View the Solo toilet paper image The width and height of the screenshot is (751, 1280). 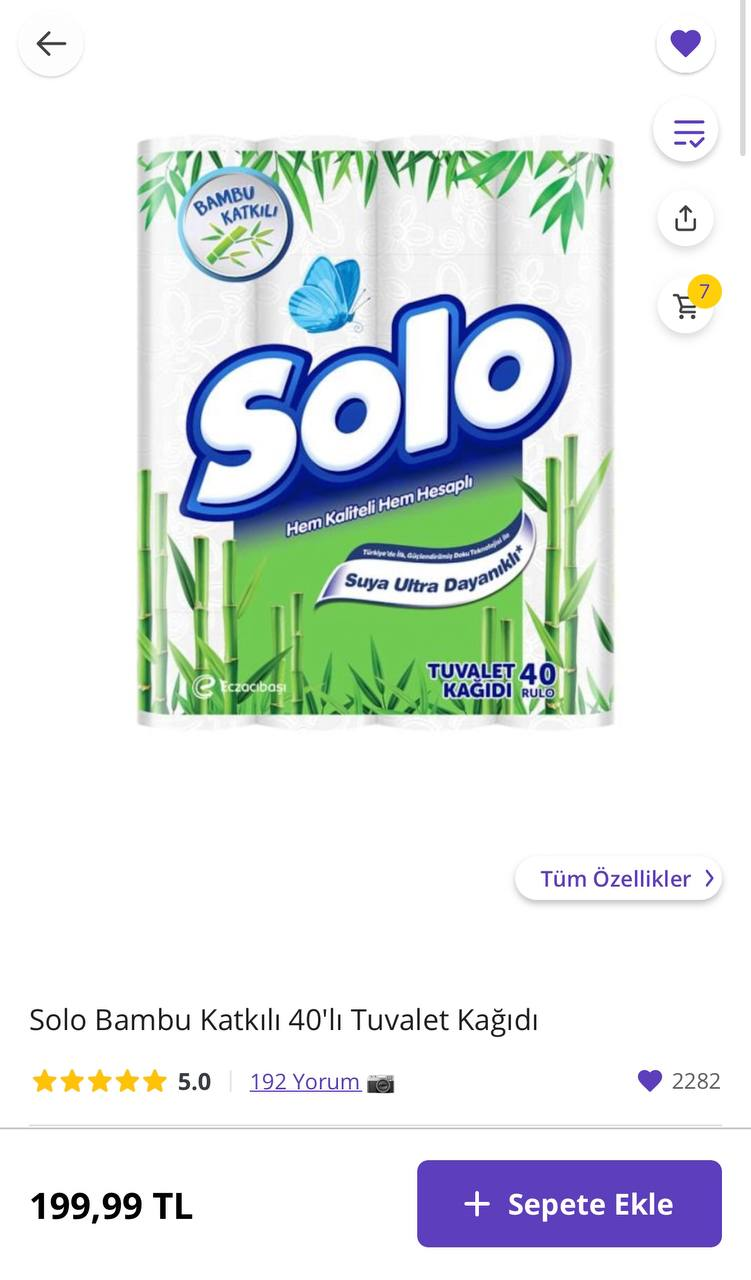(x=375, y=430)
